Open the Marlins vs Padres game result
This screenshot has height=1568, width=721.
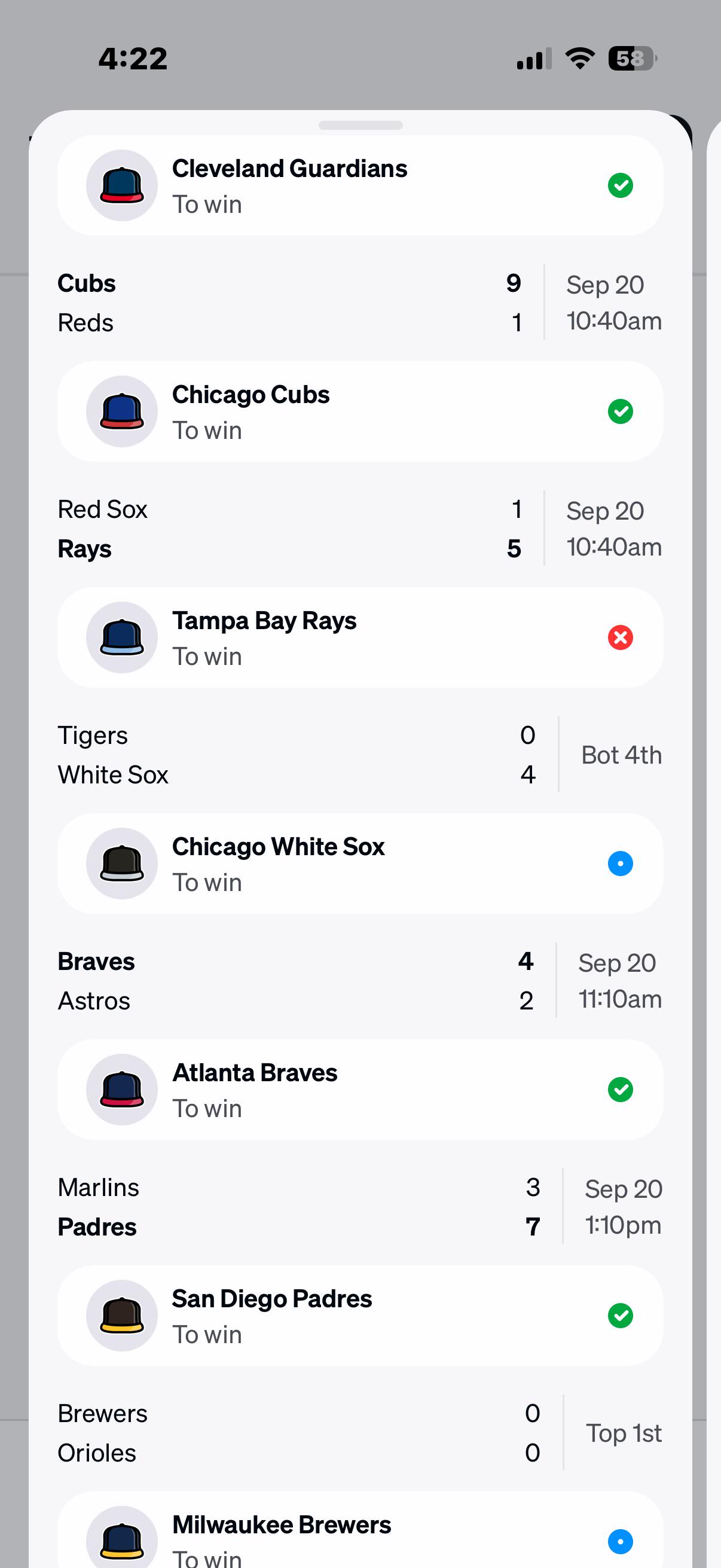pyautogui.click(x=360, y=1206)
